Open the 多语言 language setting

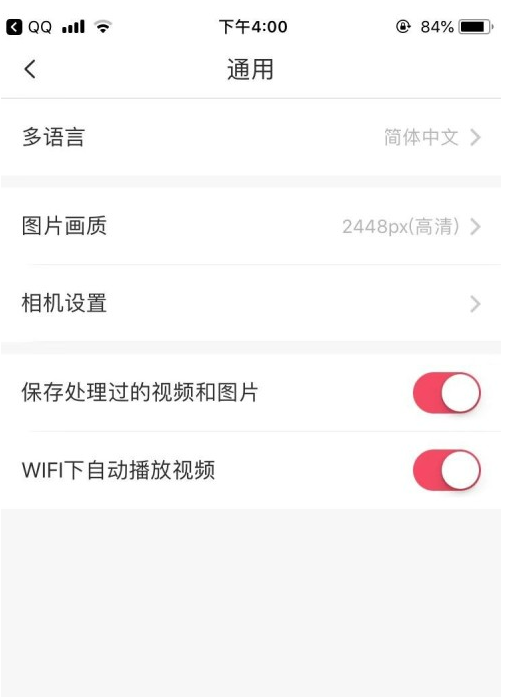click(x=251, y=137)
